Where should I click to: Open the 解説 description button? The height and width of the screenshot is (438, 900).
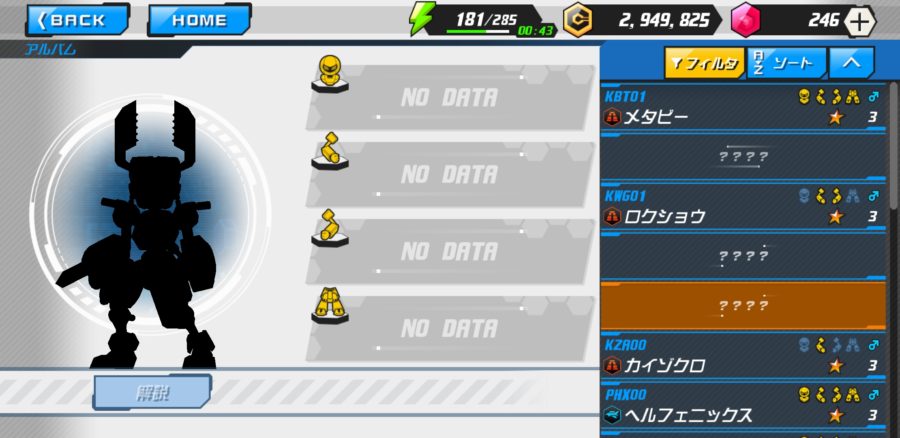tap(152, 392)
